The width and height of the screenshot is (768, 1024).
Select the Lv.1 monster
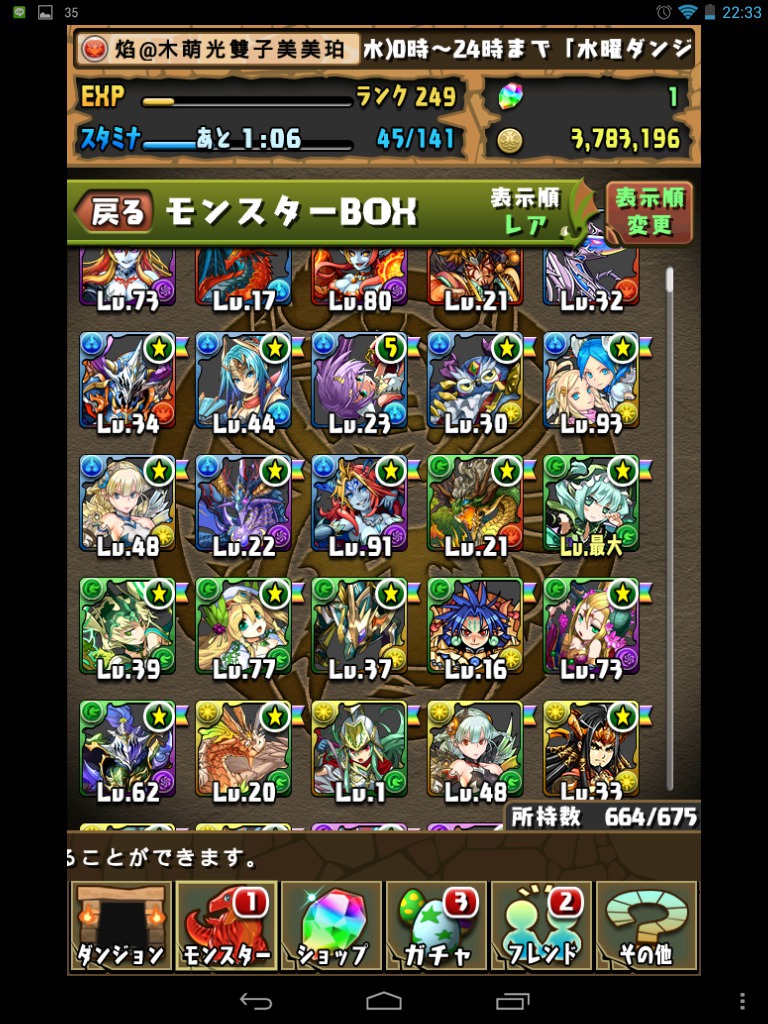pyautogui.click(x=359, y=749)
